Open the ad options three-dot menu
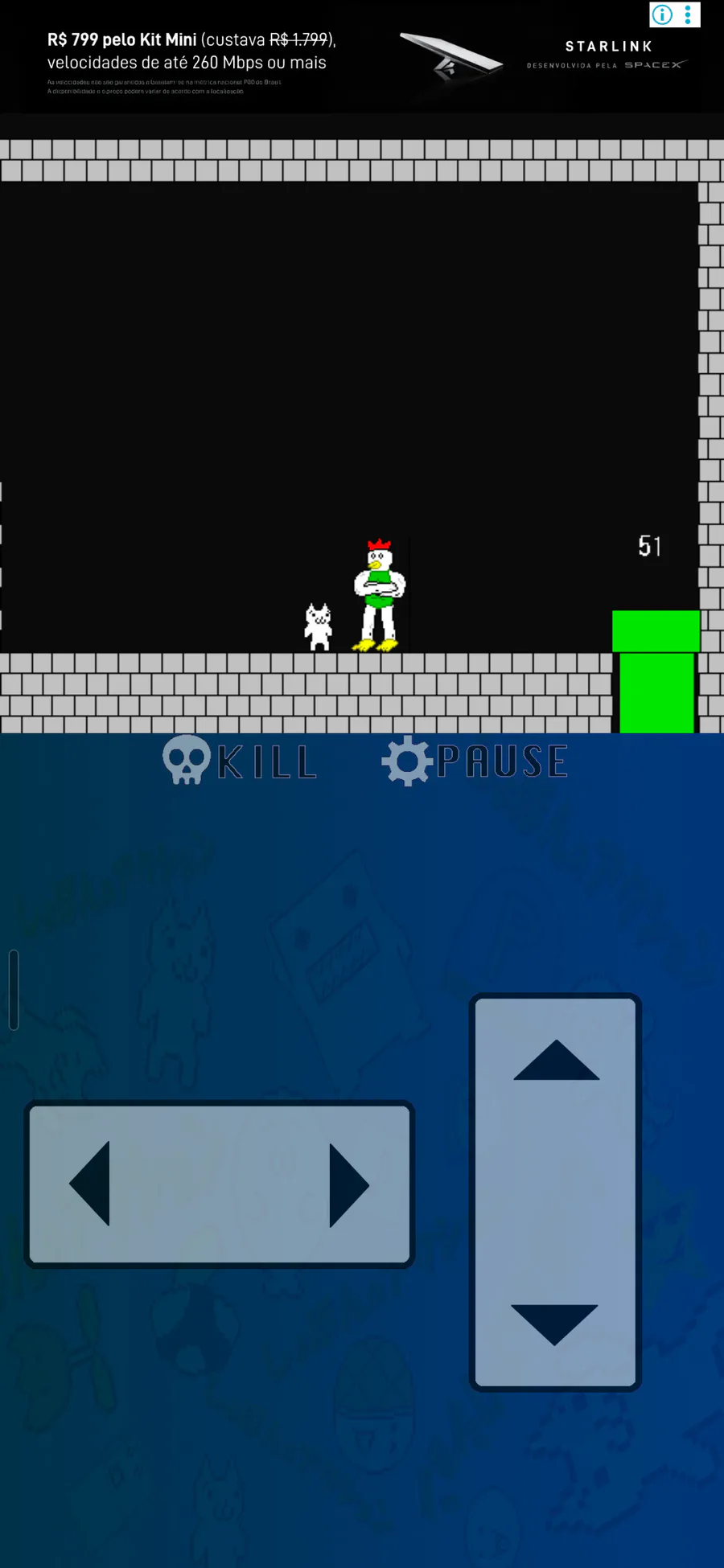 point(688,14)
